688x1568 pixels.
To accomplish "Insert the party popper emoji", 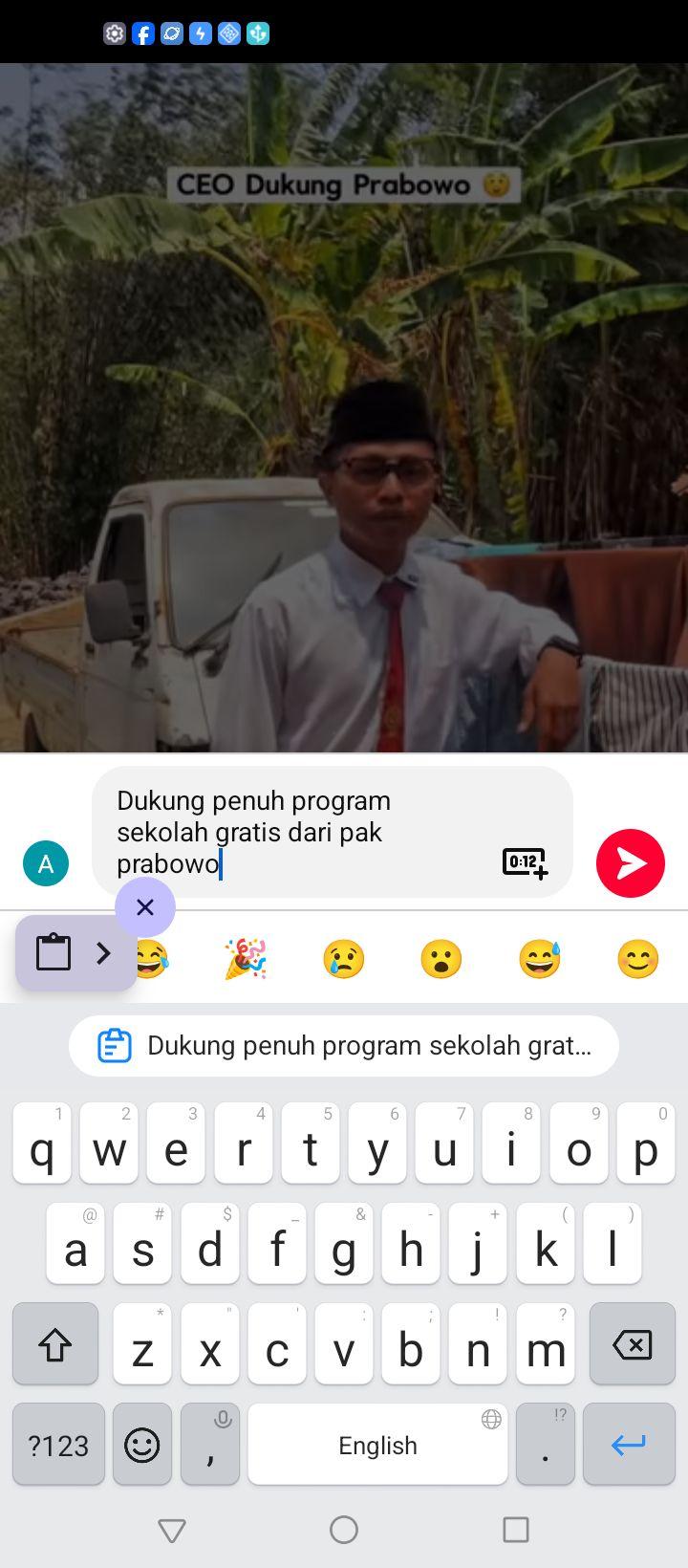I will pyautogui.click(x=246, y=959).
